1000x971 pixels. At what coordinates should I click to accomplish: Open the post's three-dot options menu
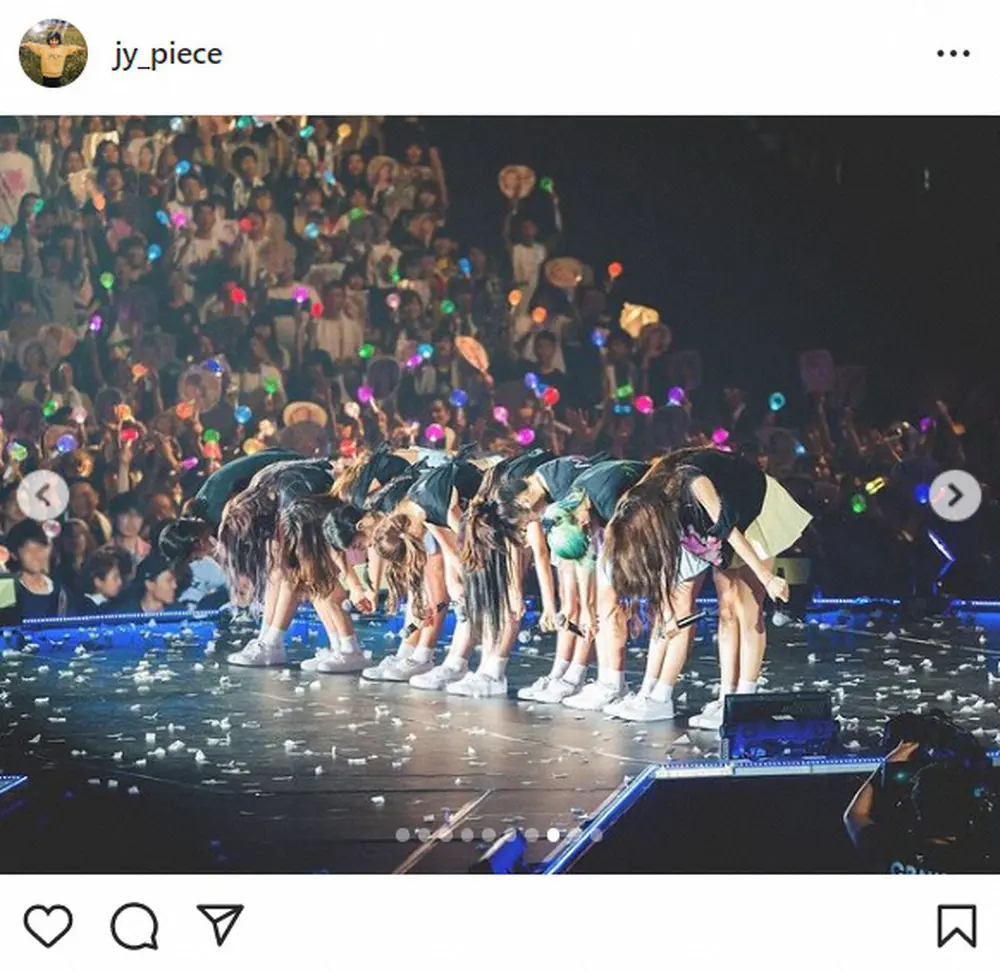pyautogui.click(x=953, y=54)
